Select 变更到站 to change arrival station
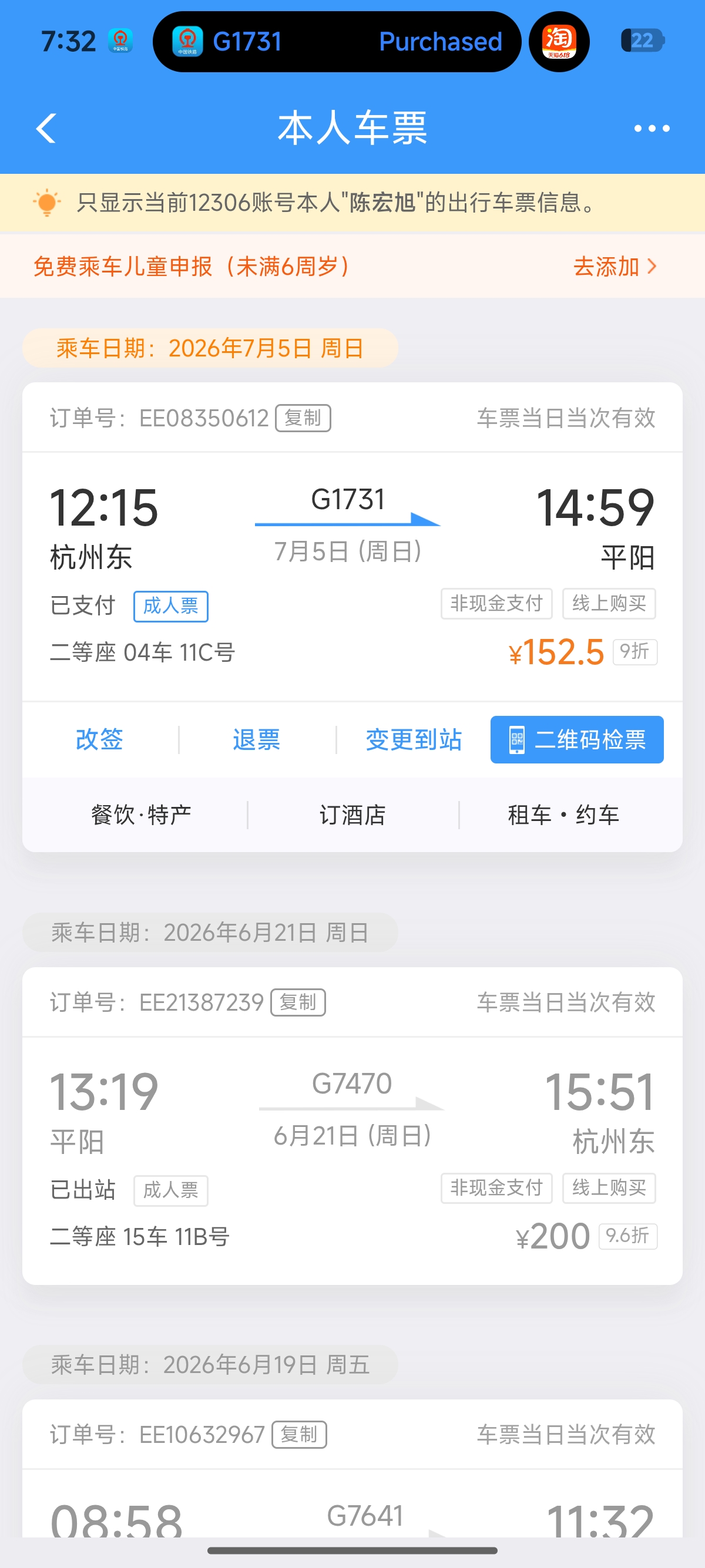The height and width of the screenshot is (1568, 705). [x=414, y=739]
